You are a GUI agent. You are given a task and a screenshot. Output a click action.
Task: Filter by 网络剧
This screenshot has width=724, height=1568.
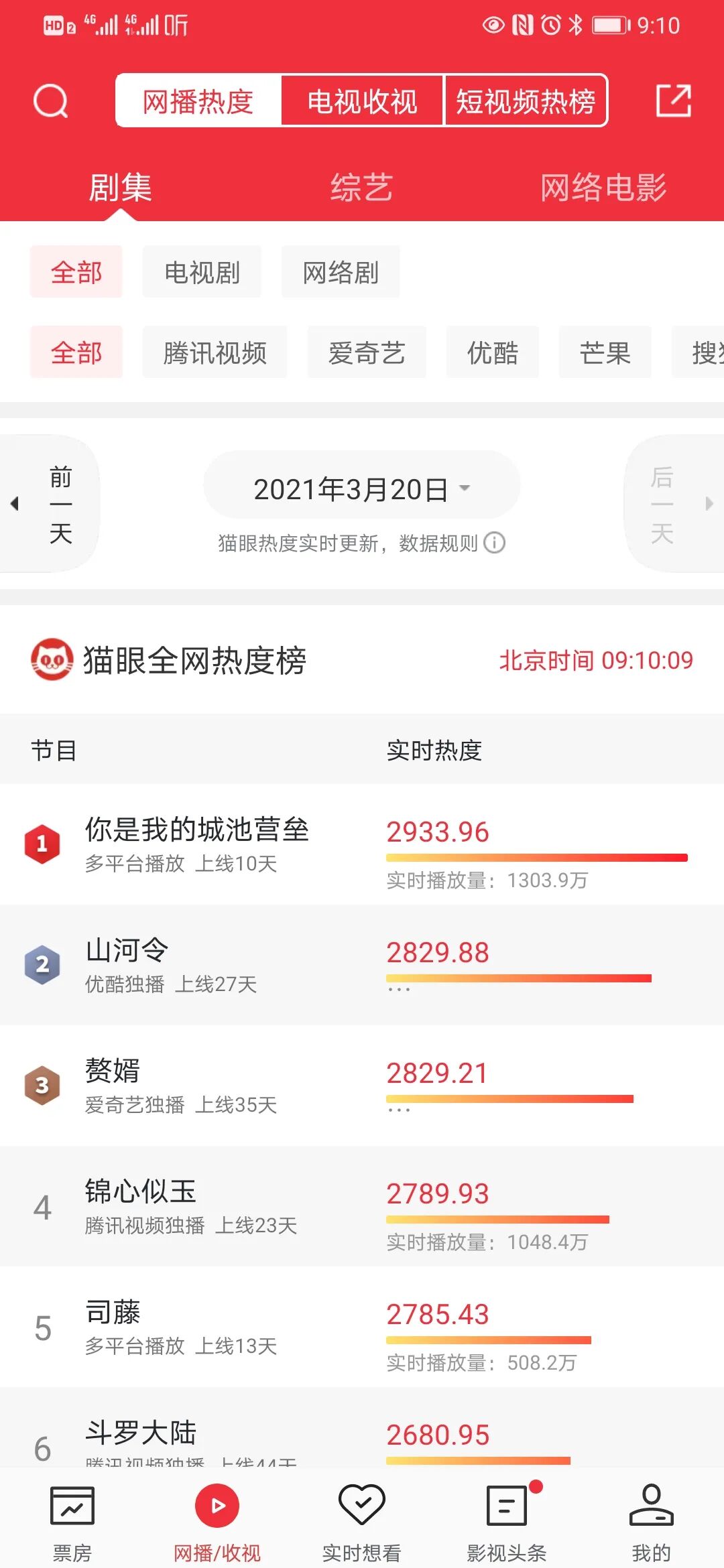(341, 272)
